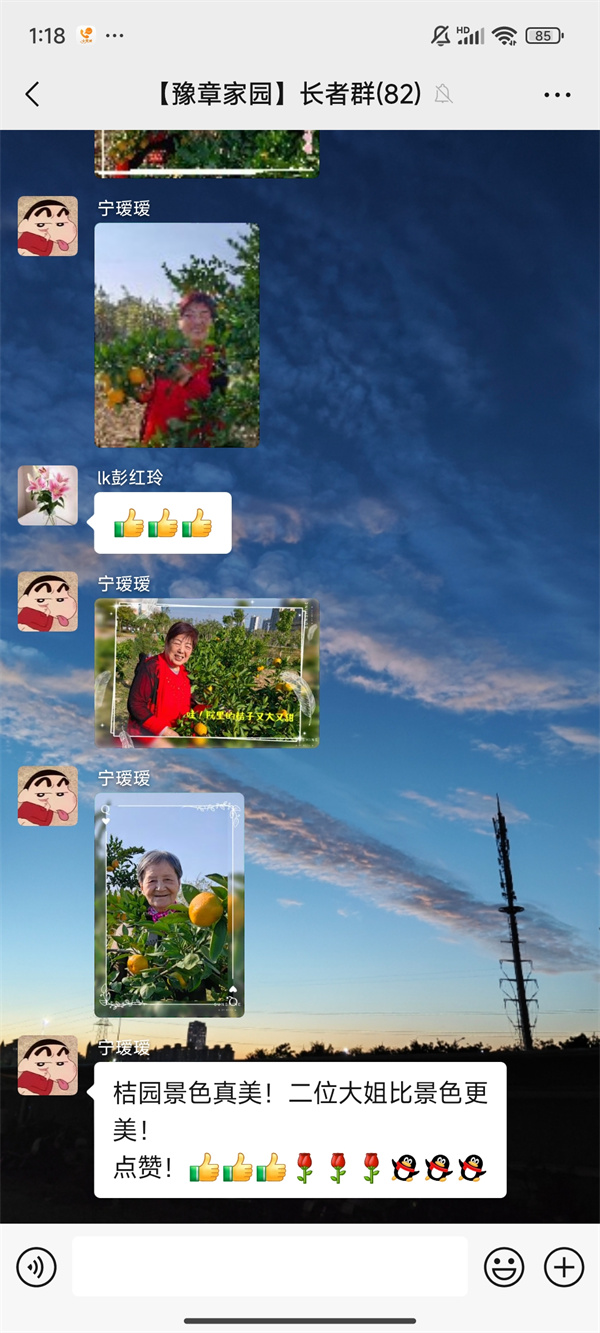This screenshot has width=600, height=1333.
Task: Go back from the group chat
Action: [33, 95]
